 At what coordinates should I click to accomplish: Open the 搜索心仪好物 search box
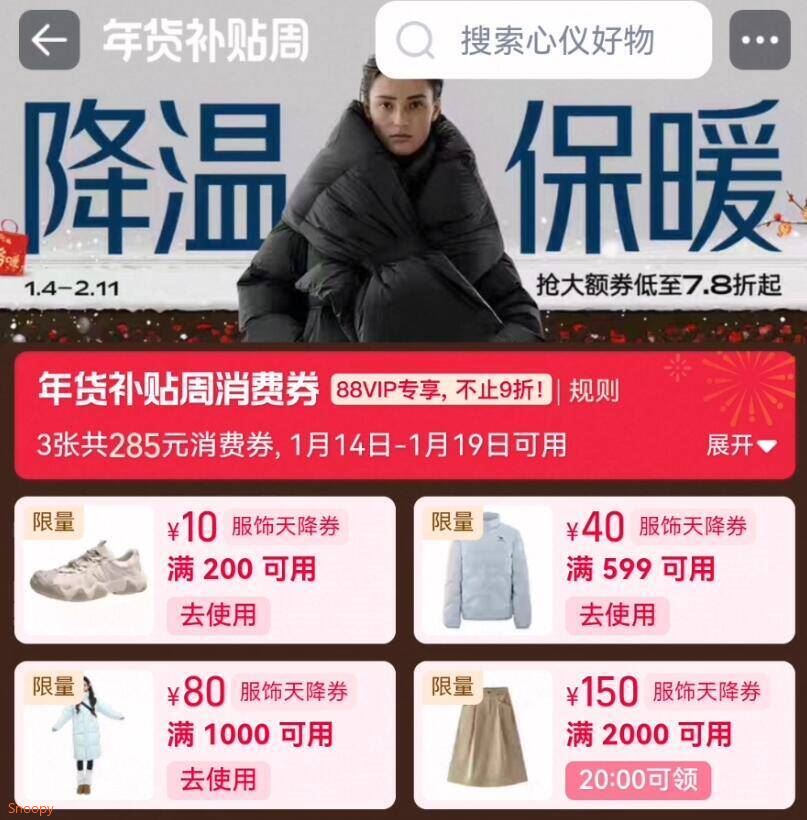coord(543,40)
